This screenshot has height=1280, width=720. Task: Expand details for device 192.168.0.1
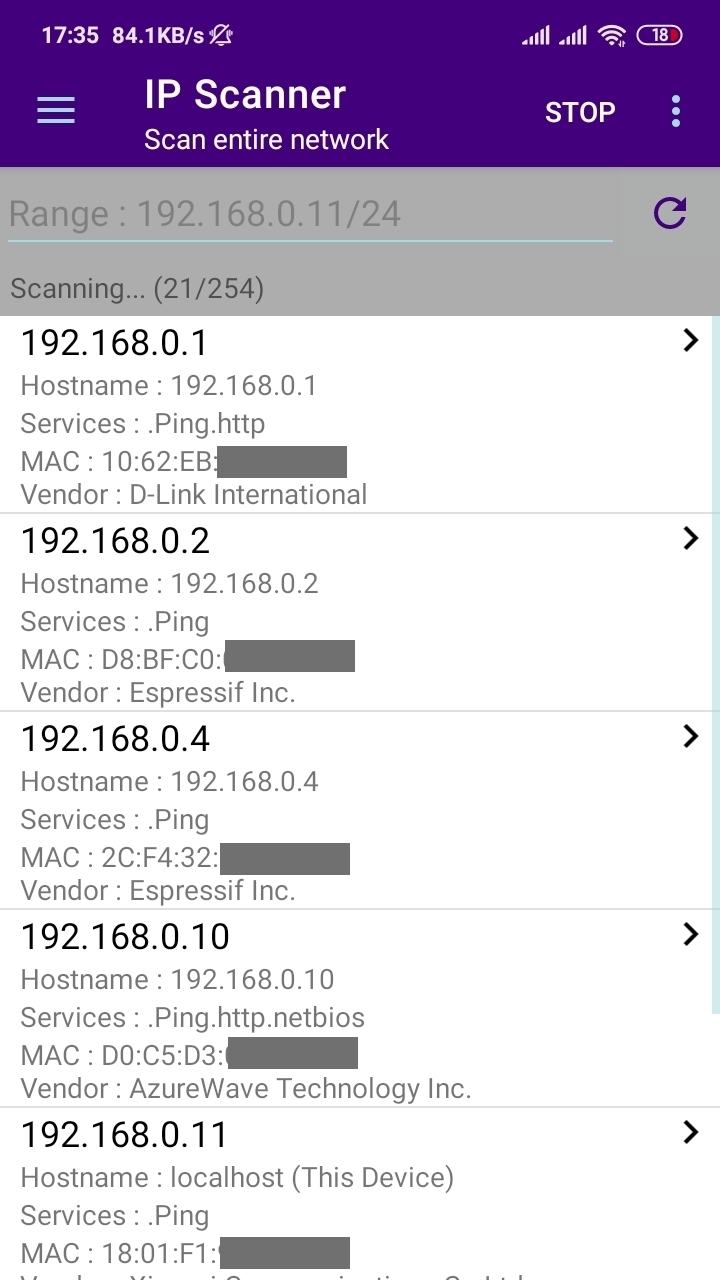(689, 340)
